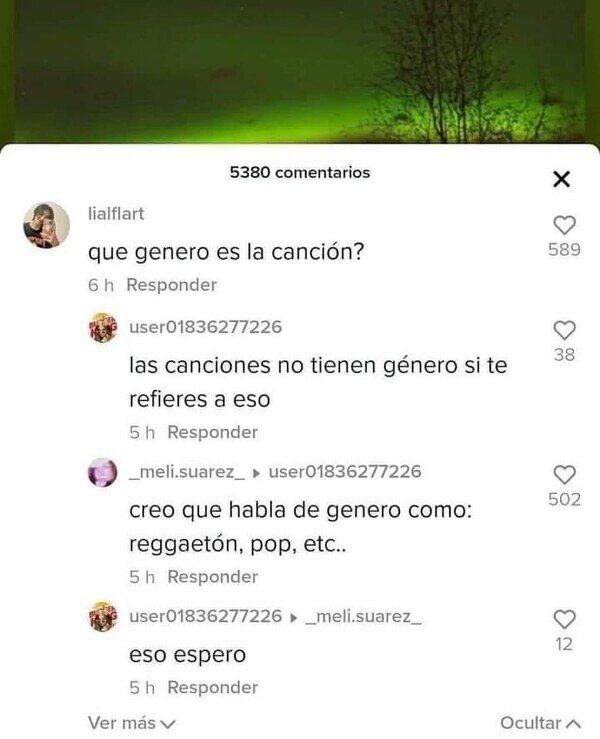The width and height of the screenshot is (600, 739).
Task: Like the 'eso espero' reply
Action: pos(564,619)
